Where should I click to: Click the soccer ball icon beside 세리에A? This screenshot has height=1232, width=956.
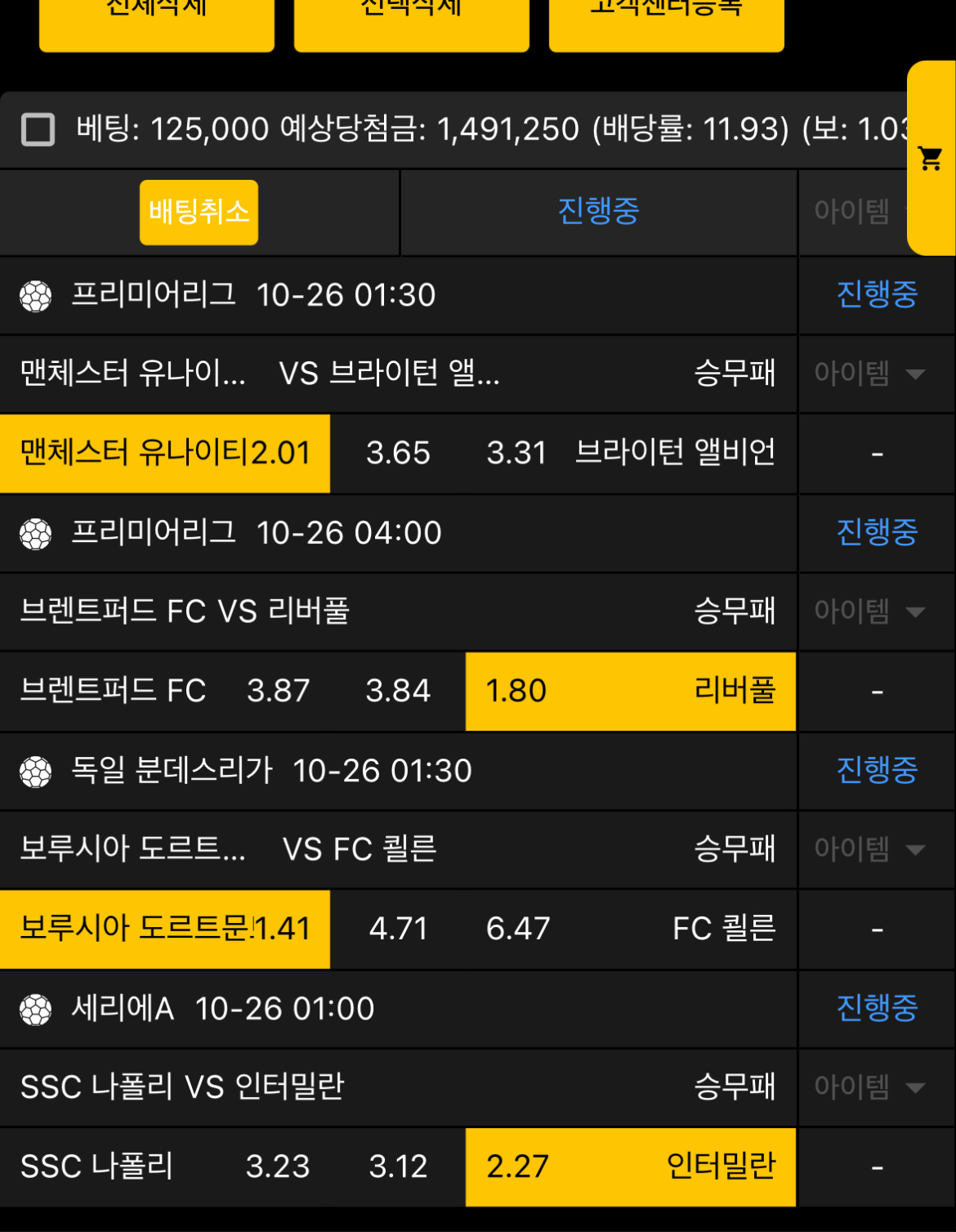pyautogui.click(x=34, y=1009)
